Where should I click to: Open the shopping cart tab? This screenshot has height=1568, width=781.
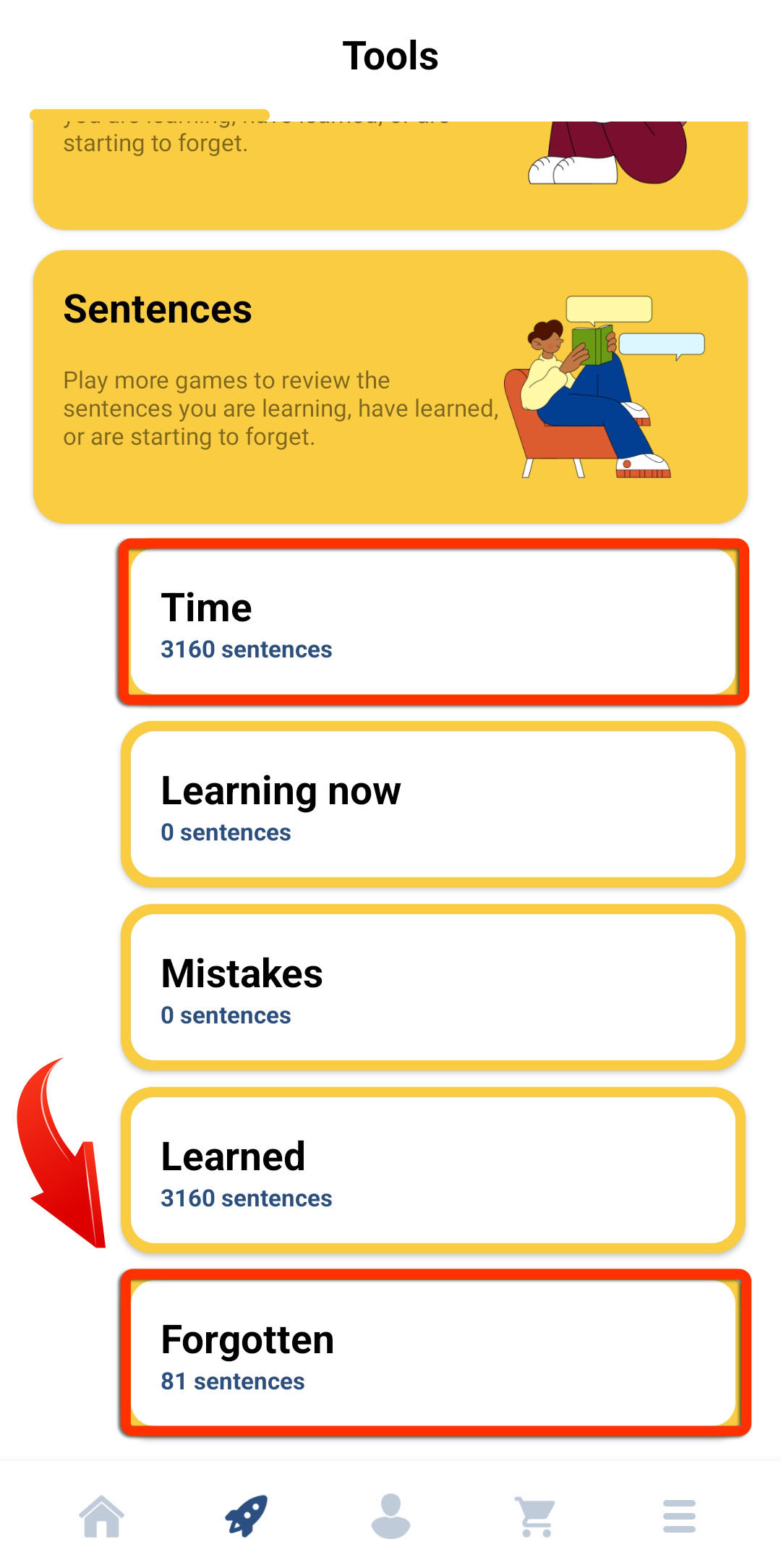(535, 1516)
